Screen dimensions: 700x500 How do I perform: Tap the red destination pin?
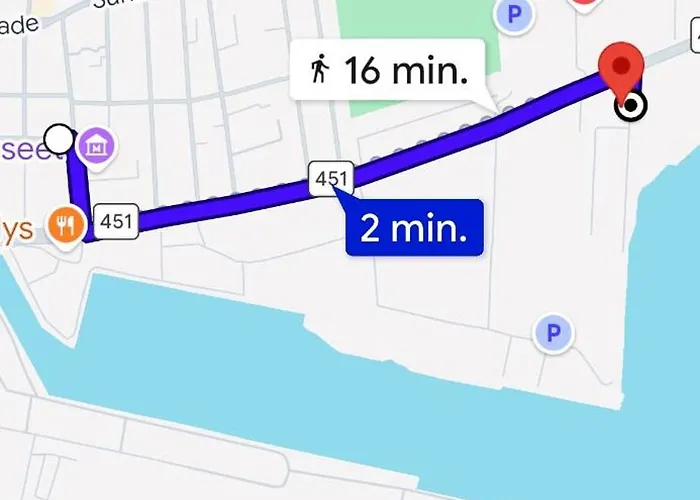click(x=622, y=66)
